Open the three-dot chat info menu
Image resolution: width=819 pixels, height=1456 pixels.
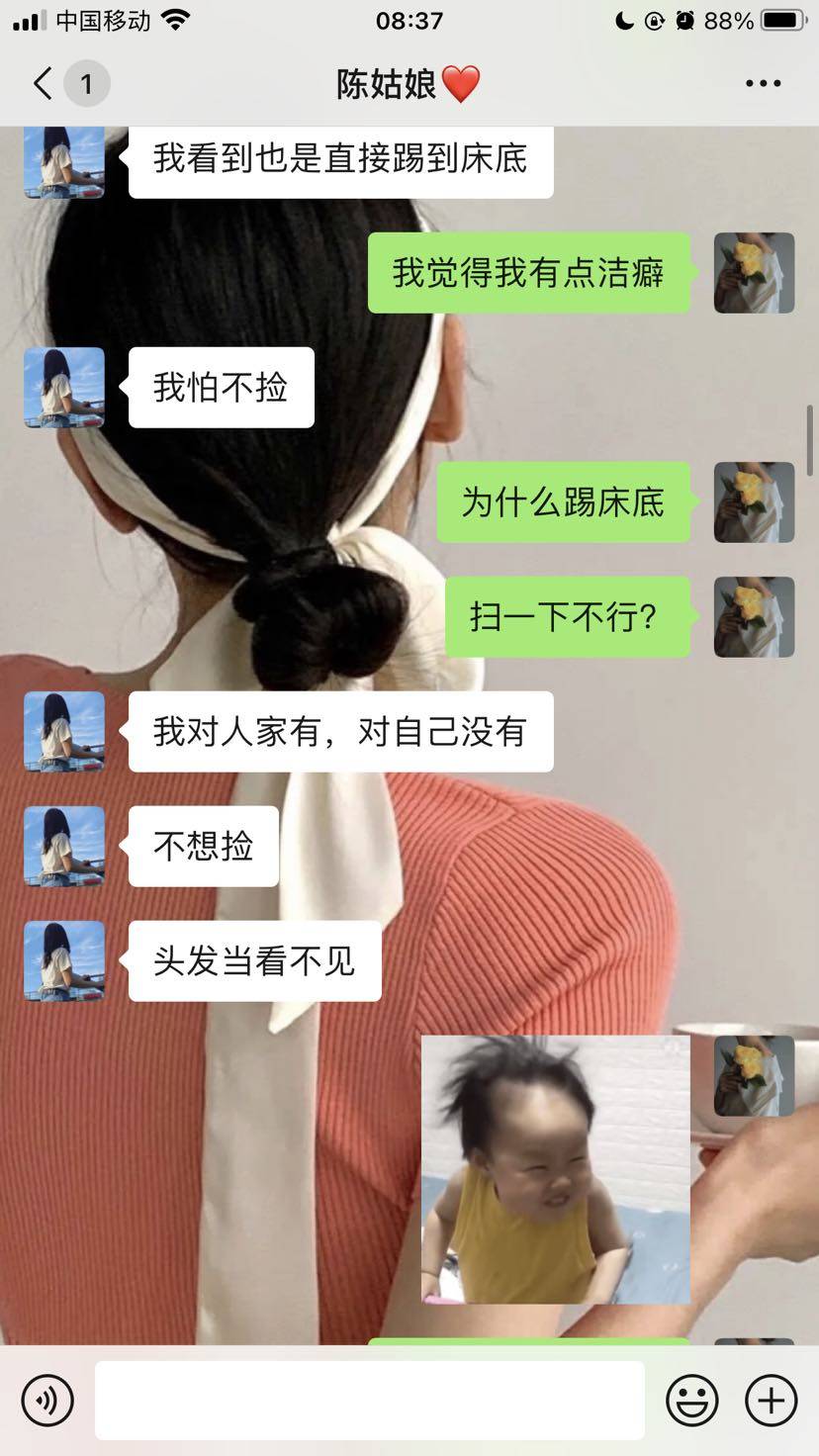point(763,84)
